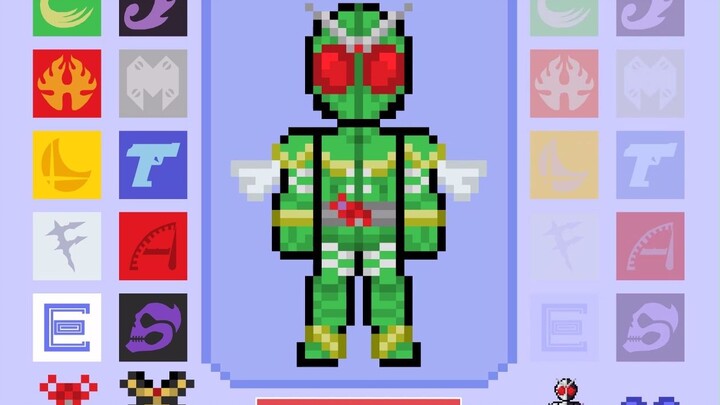Select the purple Skull memory icon

(x=153, y=327)
